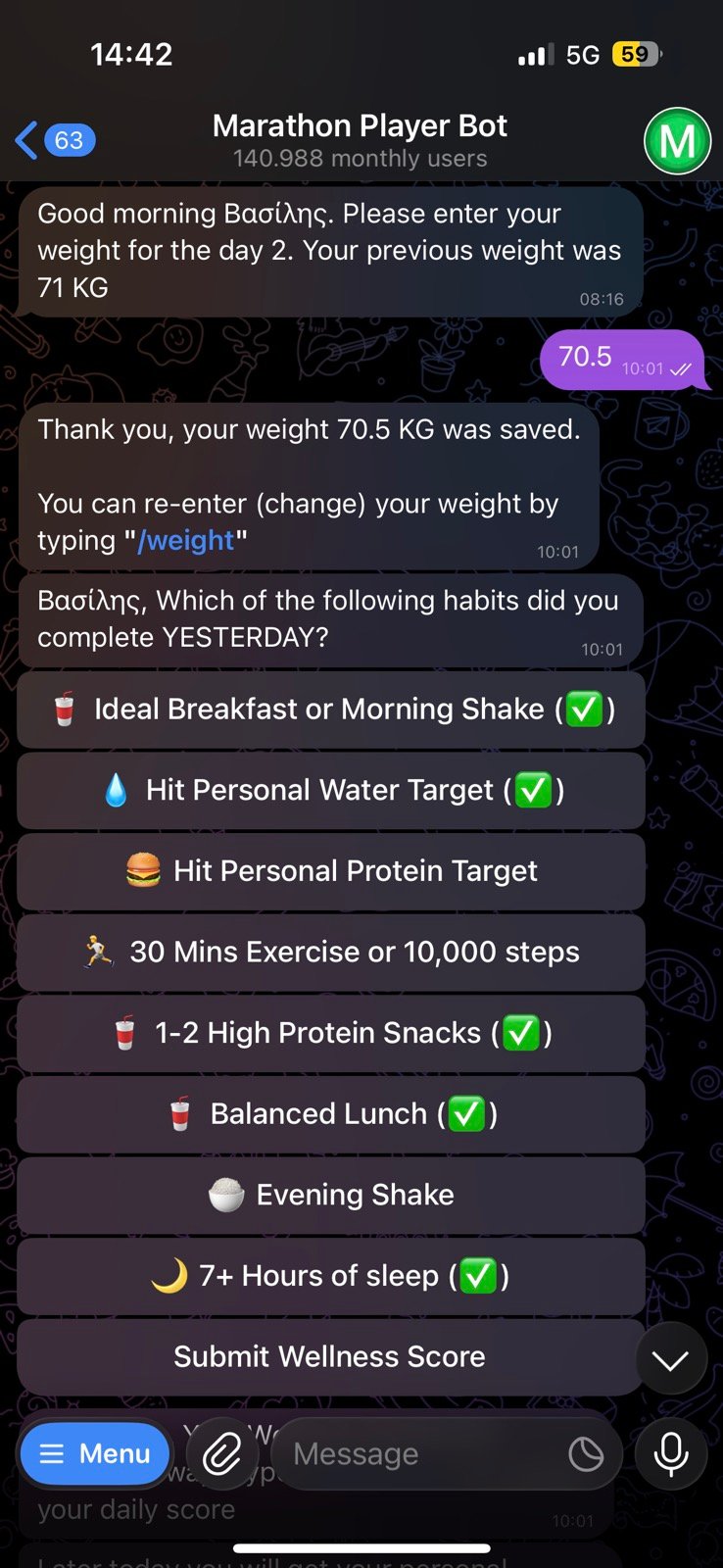Toggle 1-2 High Protein Snacks habit

(331, 1033)
